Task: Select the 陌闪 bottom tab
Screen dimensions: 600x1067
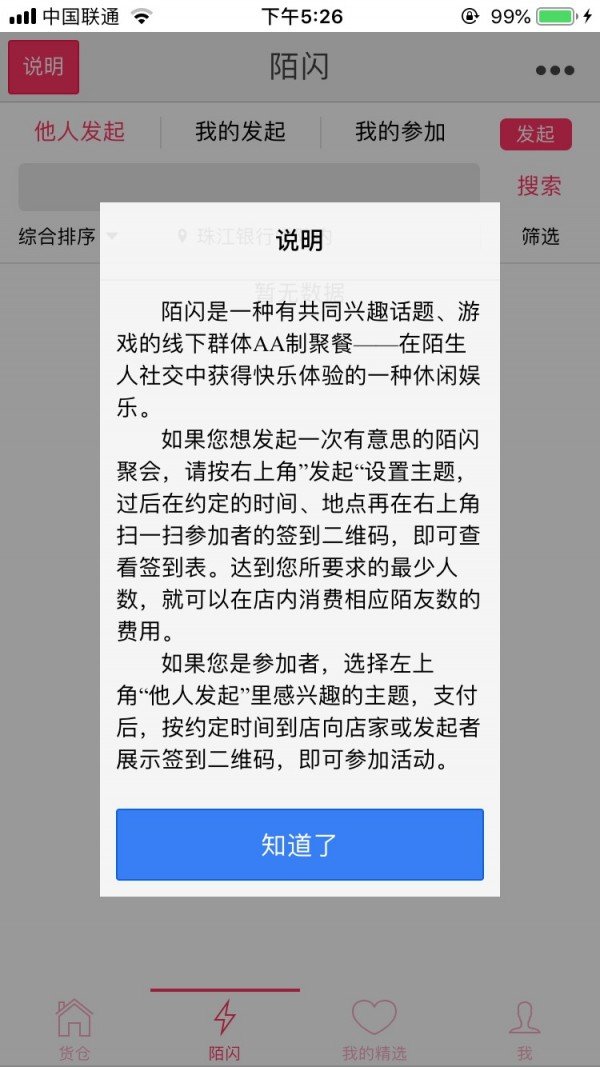Action: click(x=225, y=1028)
